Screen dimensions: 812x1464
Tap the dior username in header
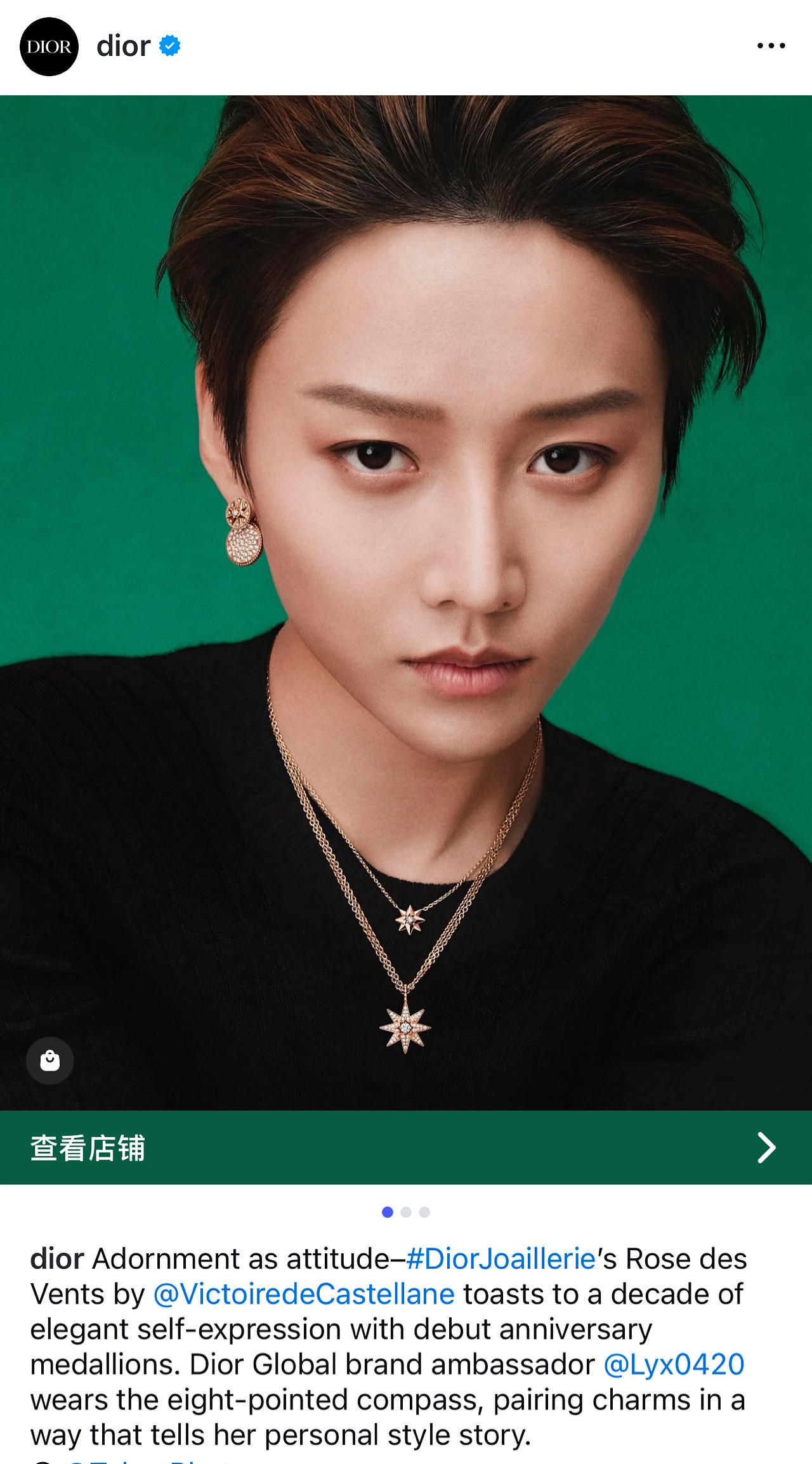pos(123,46)
